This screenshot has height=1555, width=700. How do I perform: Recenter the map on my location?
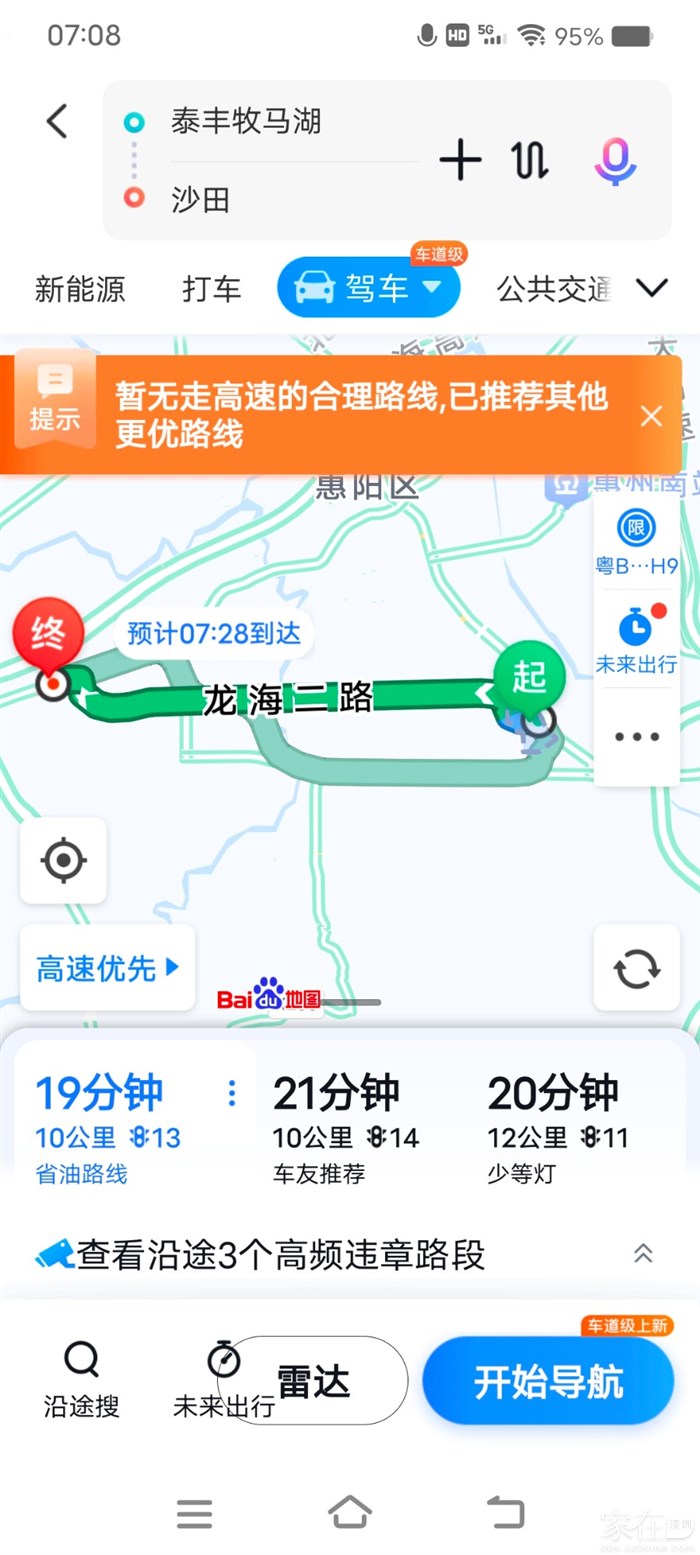pyautogui.click(x=63, y=860)
